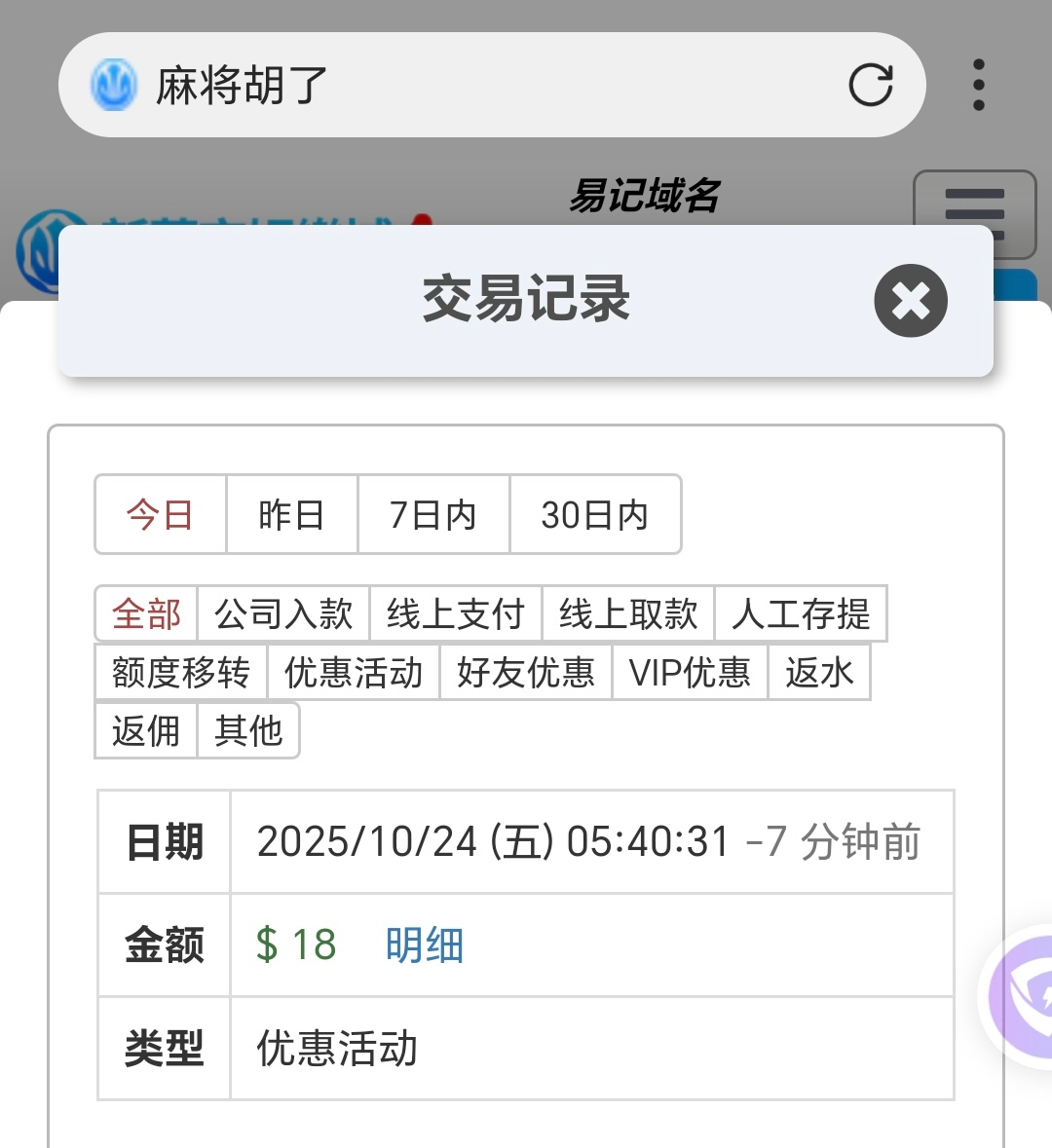Select the 全部 type filter
The width and height of the screenshot is (1052, 1148).
tap(147, 614)
